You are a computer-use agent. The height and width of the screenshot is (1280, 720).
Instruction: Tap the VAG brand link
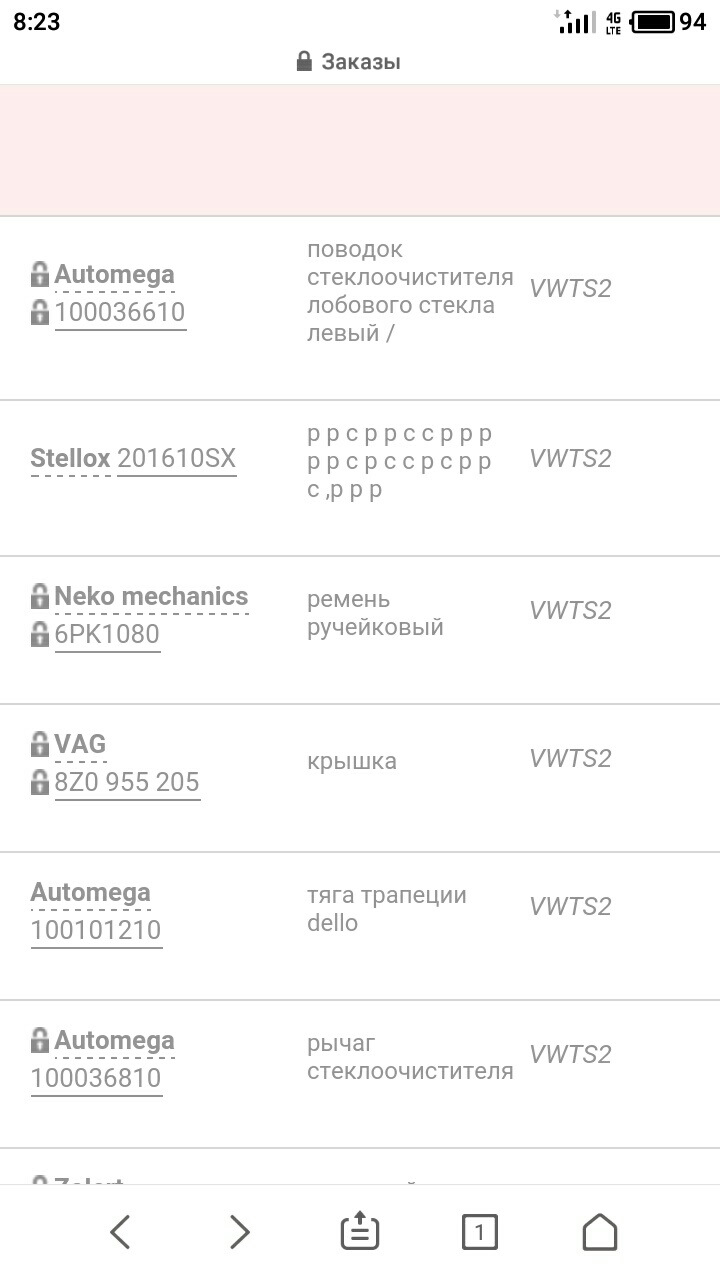point(80,745)
